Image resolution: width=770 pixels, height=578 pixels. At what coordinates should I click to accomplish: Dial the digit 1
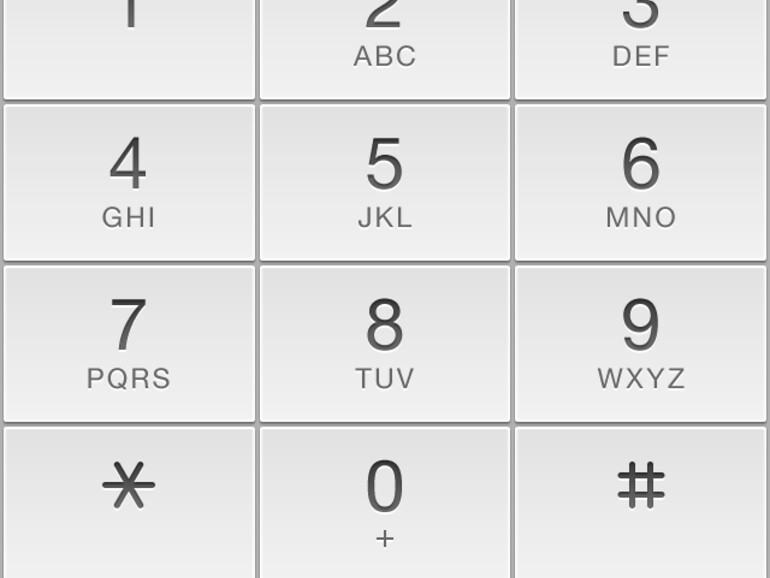click(x=128, y=45)
